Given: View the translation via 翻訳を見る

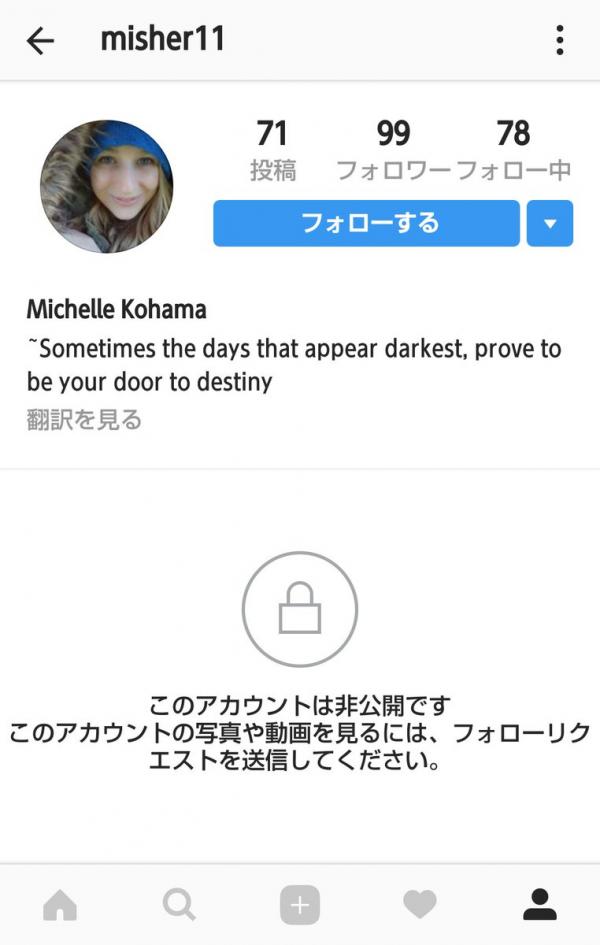Looking at the screenshot, I should (84, 420).
